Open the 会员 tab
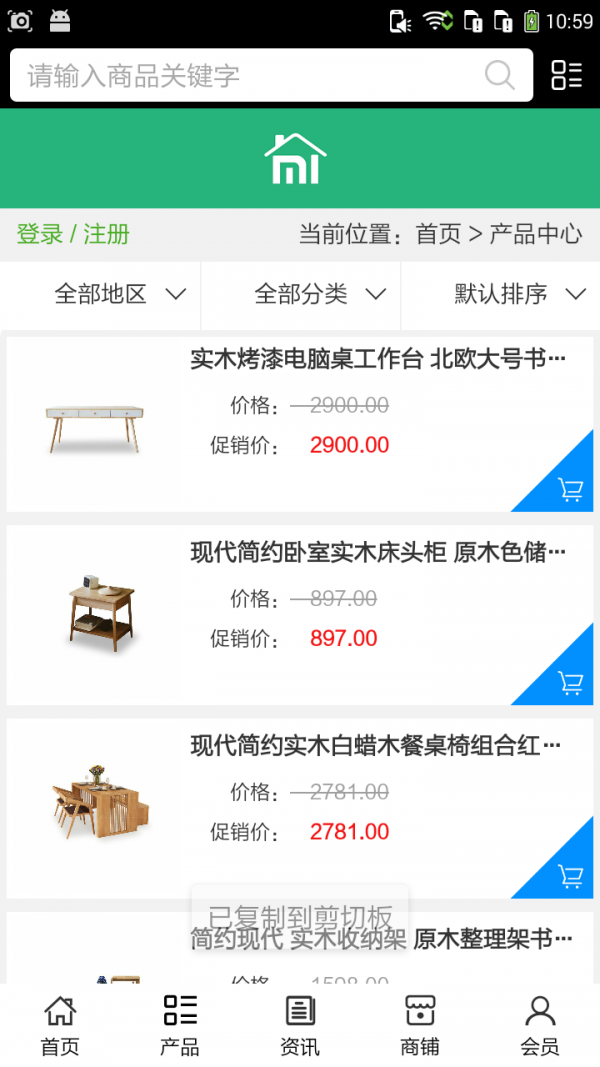 (540, 1025)
